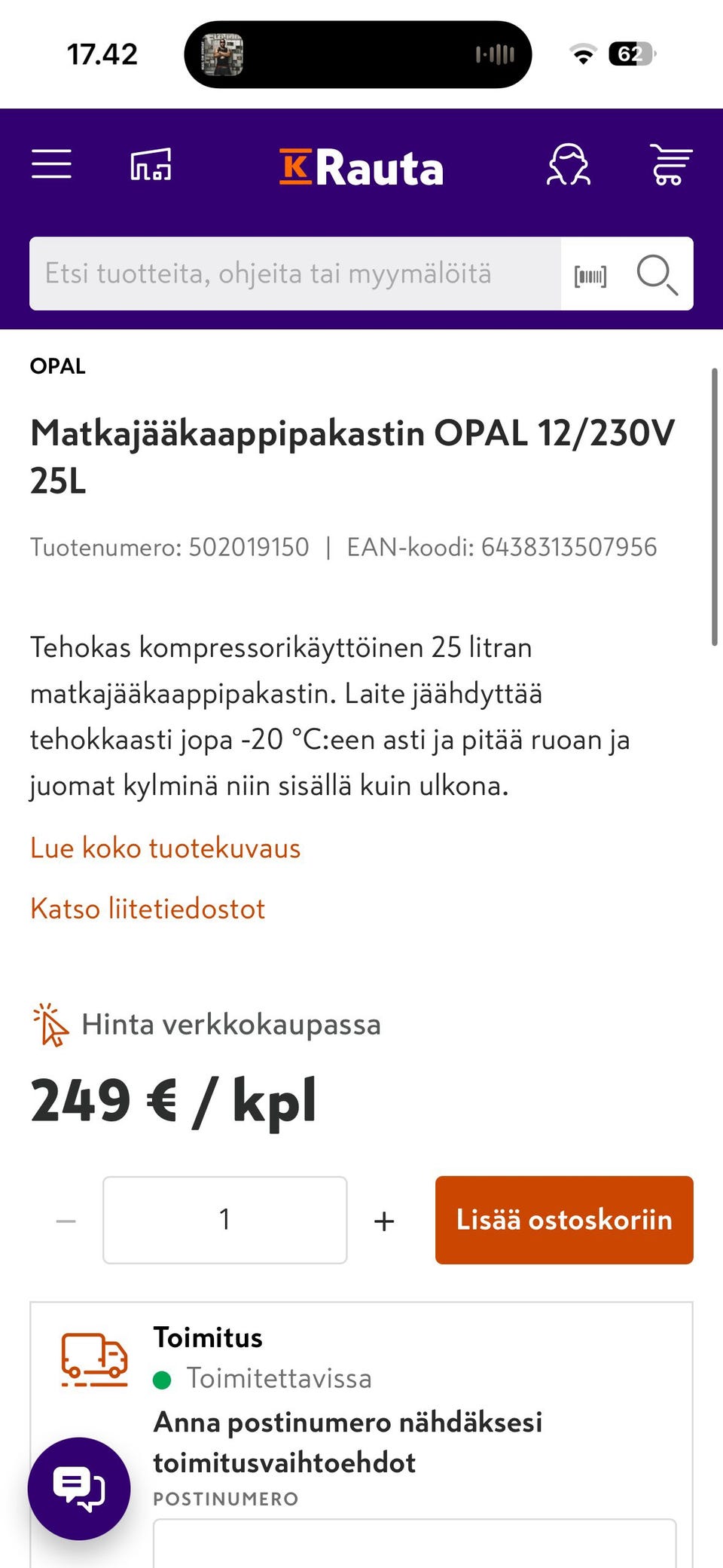Viewport: 723px width, 1568px height.
Task: Open the hamburger navigation menu
Action: tap(51, 164)
